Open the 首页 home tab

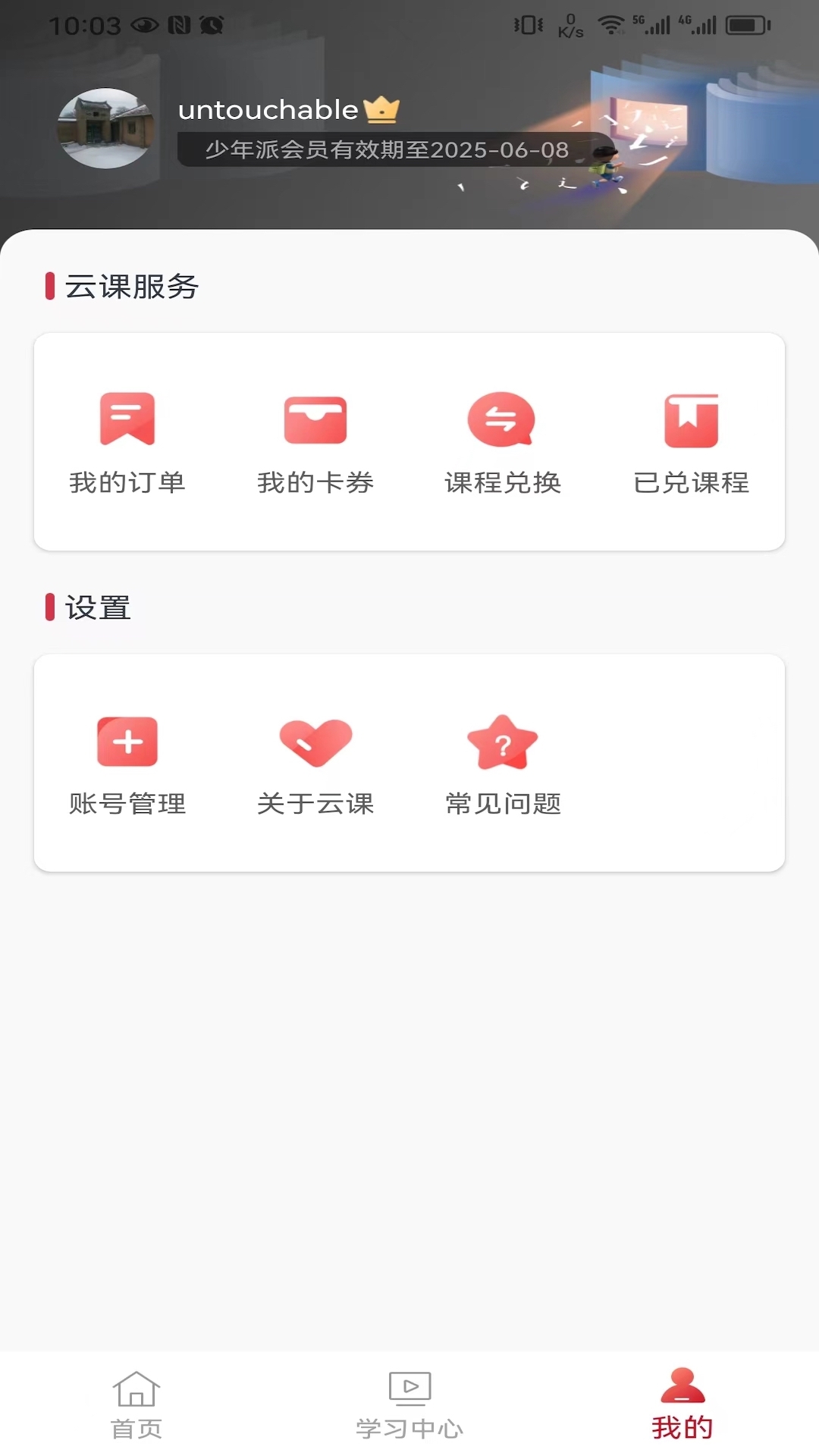(136, 1407)
